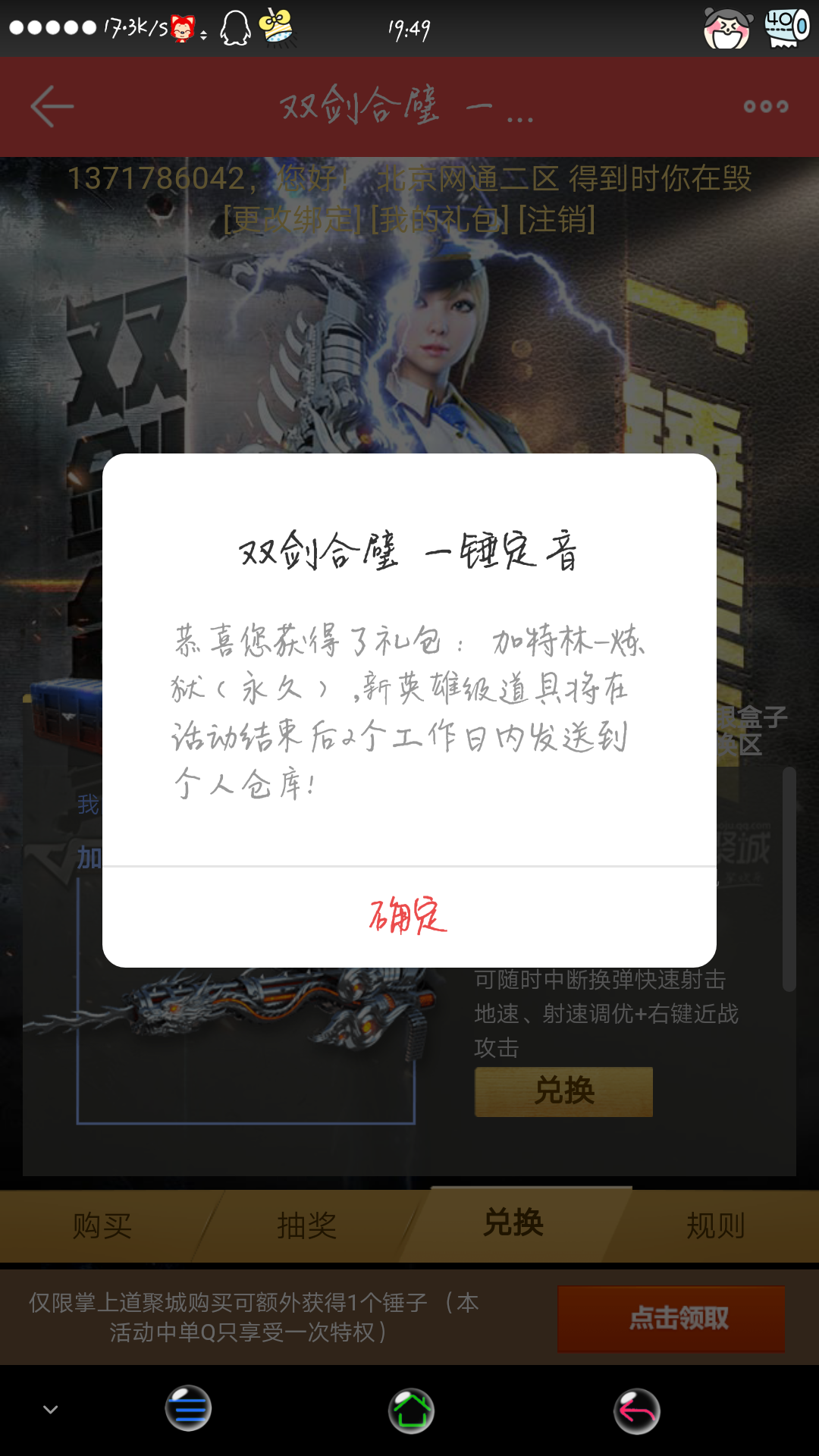Tap the system home button
Screen dimensions: 819x1456
click(x=411, y=1411)
